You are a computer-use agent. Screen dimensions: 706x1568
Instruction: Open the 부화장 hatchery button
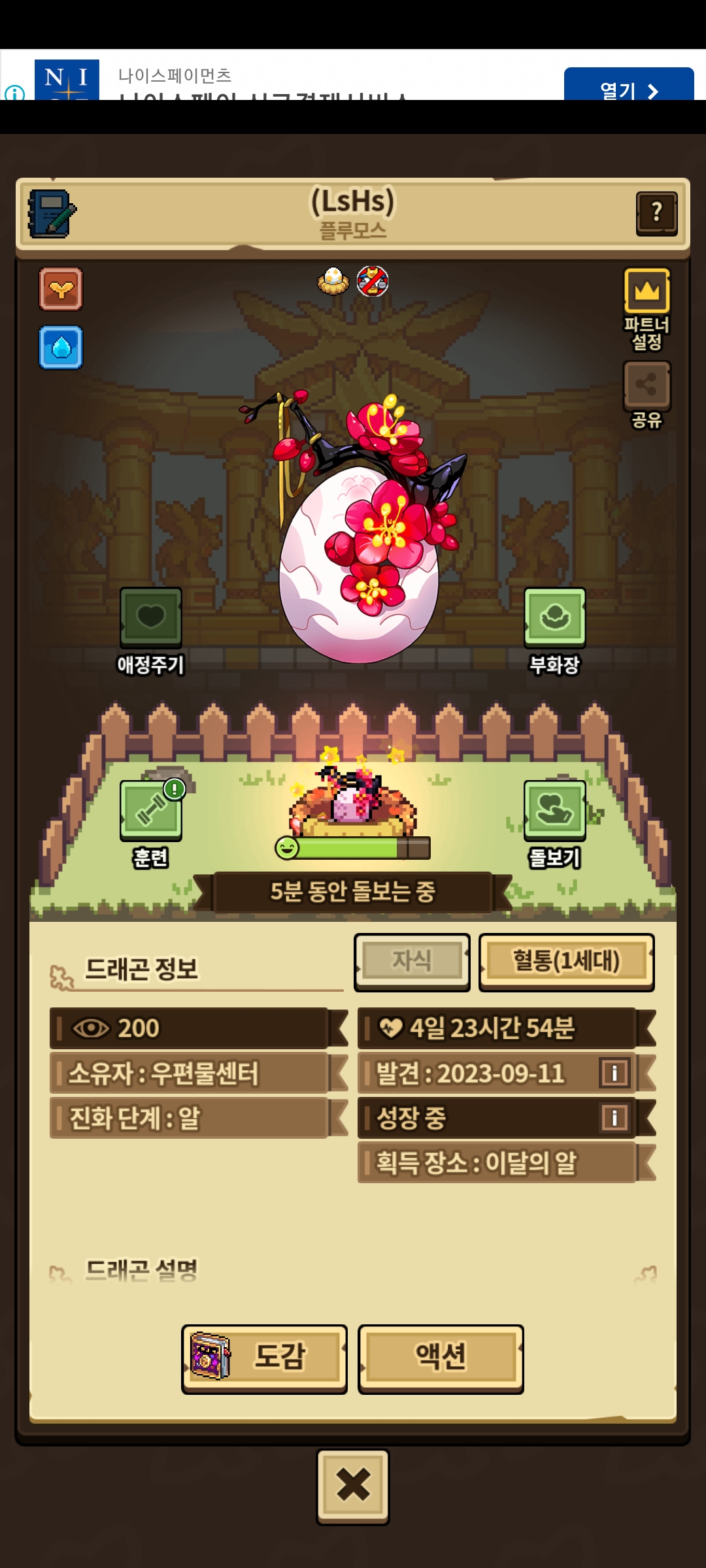click(554, 617)
